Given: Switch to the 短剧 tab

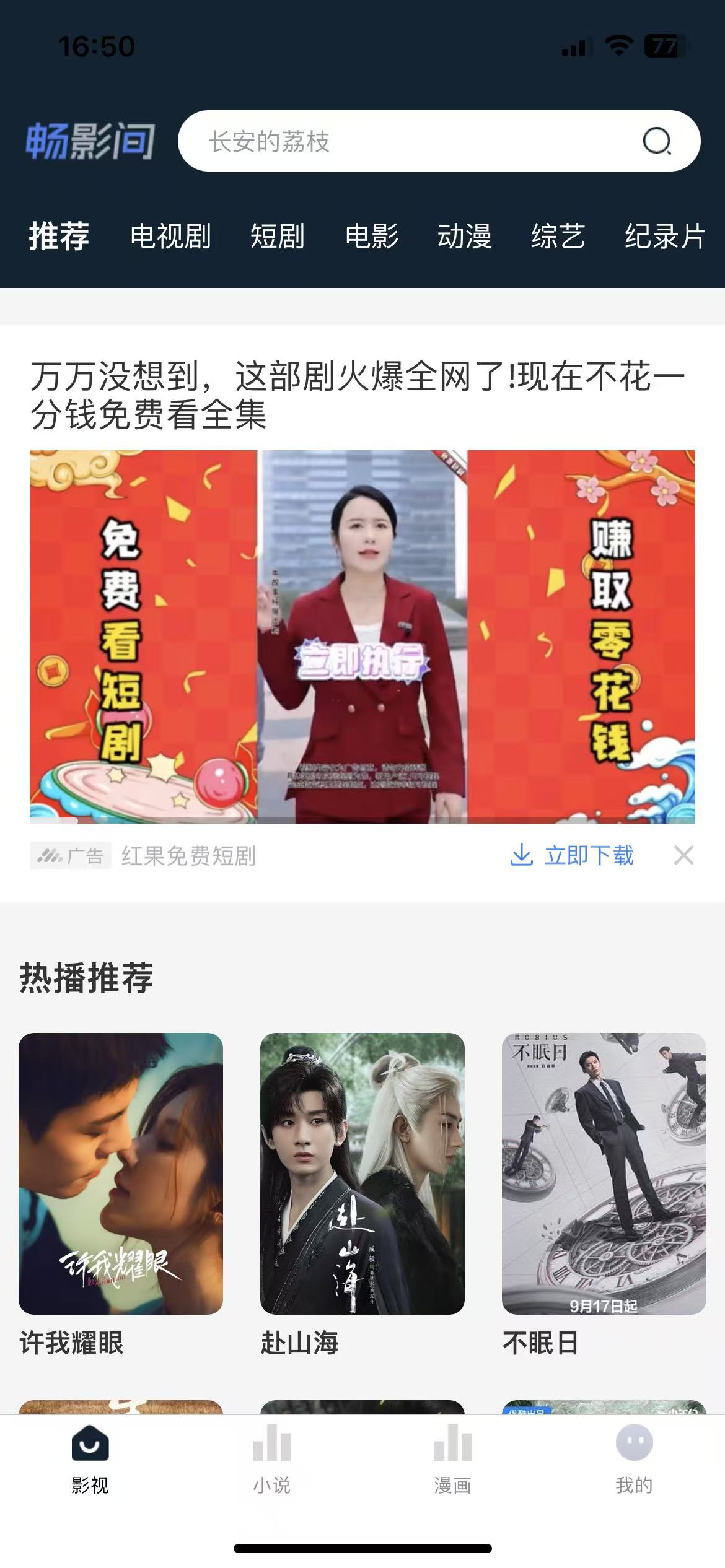Looking at the screenshot, I should coord(277,237).
